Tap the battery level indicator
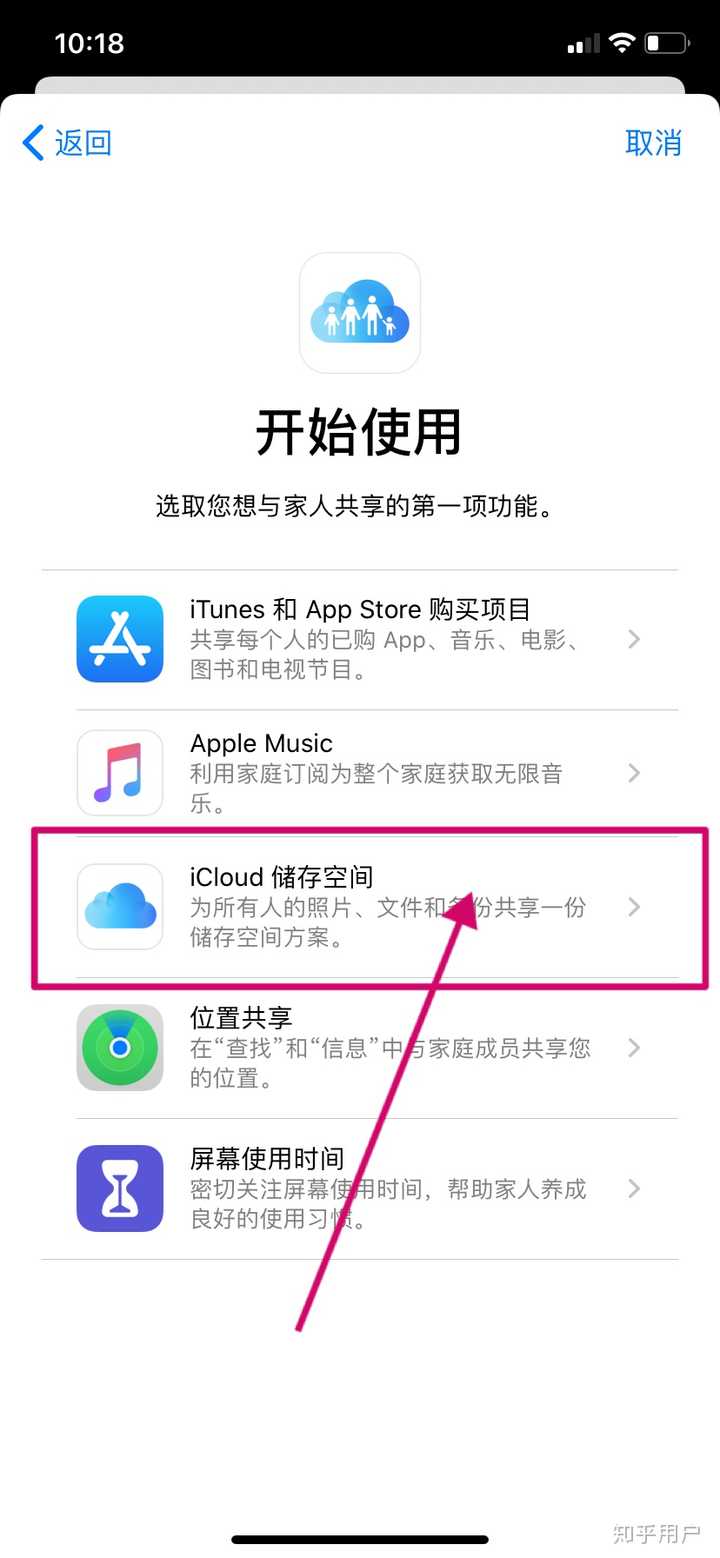720x1558 pixels. click(x=663, y=43)
